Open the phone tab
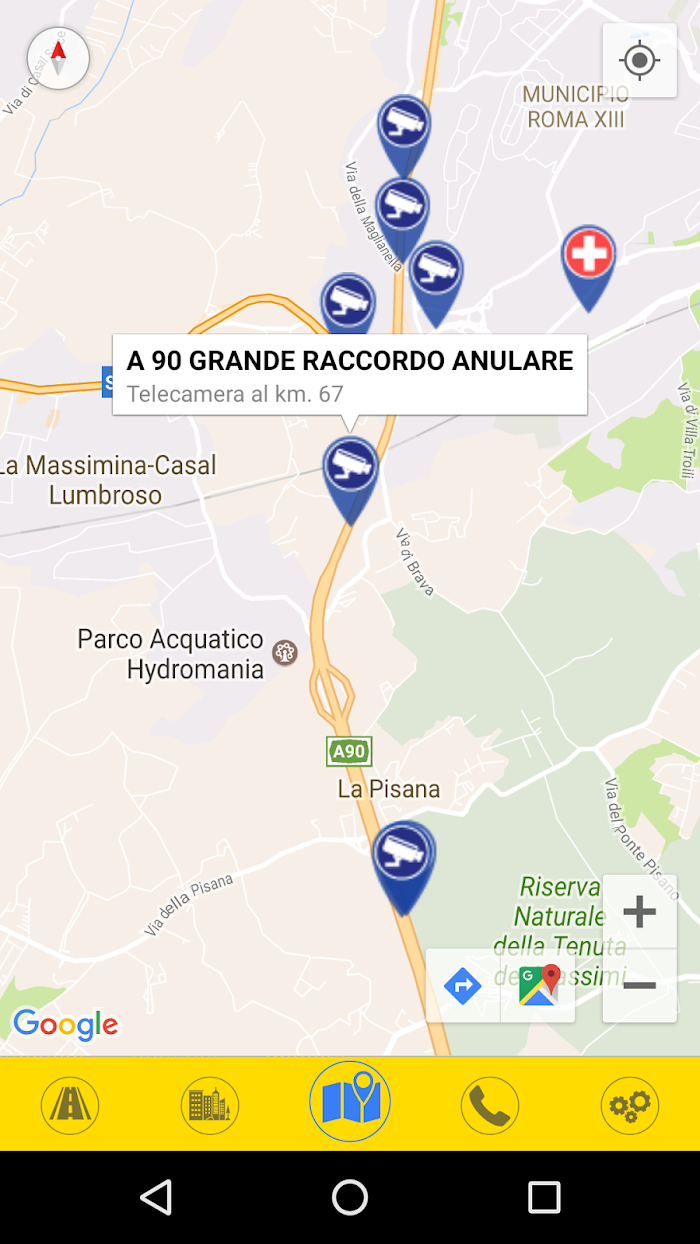This screenshot has height=1244, width=700. [x=490, y=1105]
